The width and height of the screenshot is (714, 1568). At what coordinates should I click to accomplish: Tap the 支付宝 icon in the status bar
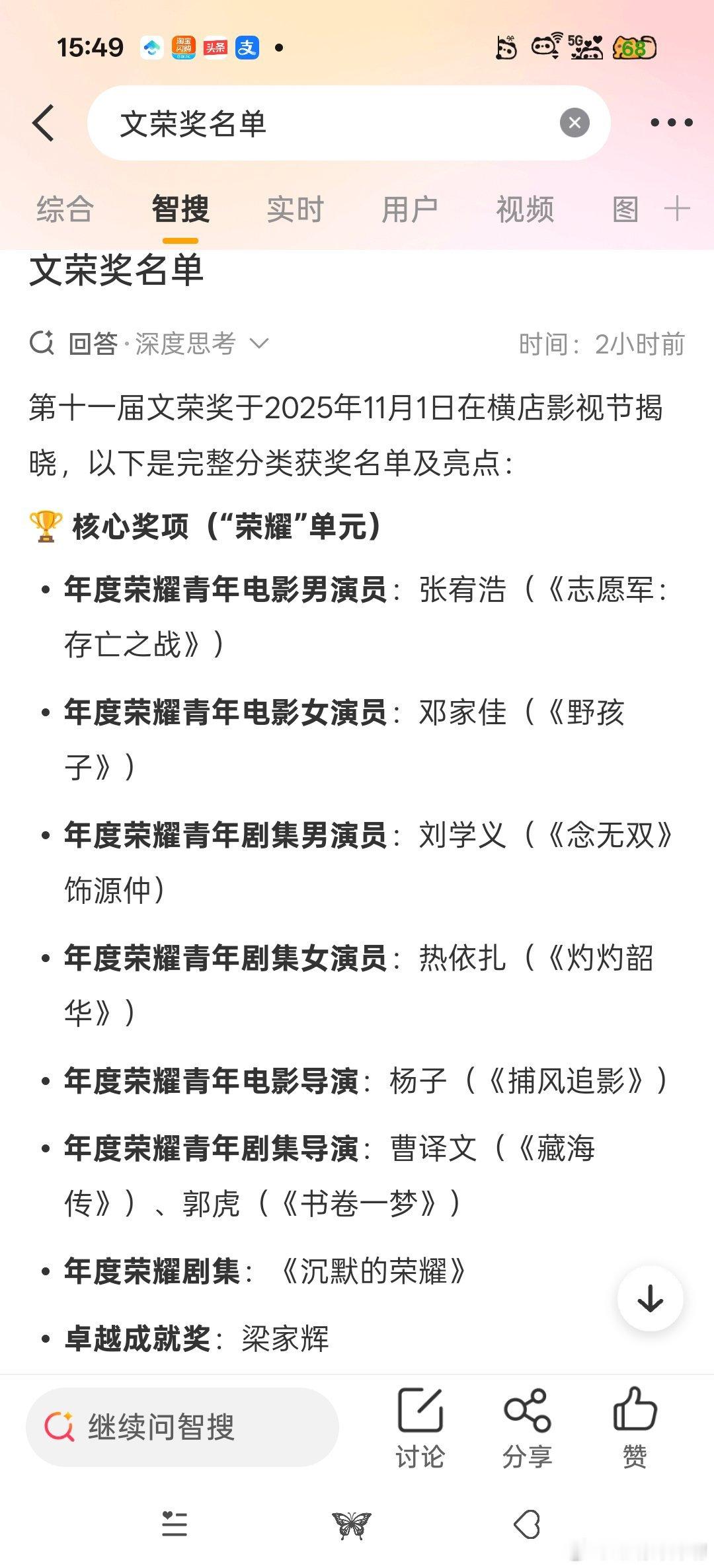click(245, 46)
